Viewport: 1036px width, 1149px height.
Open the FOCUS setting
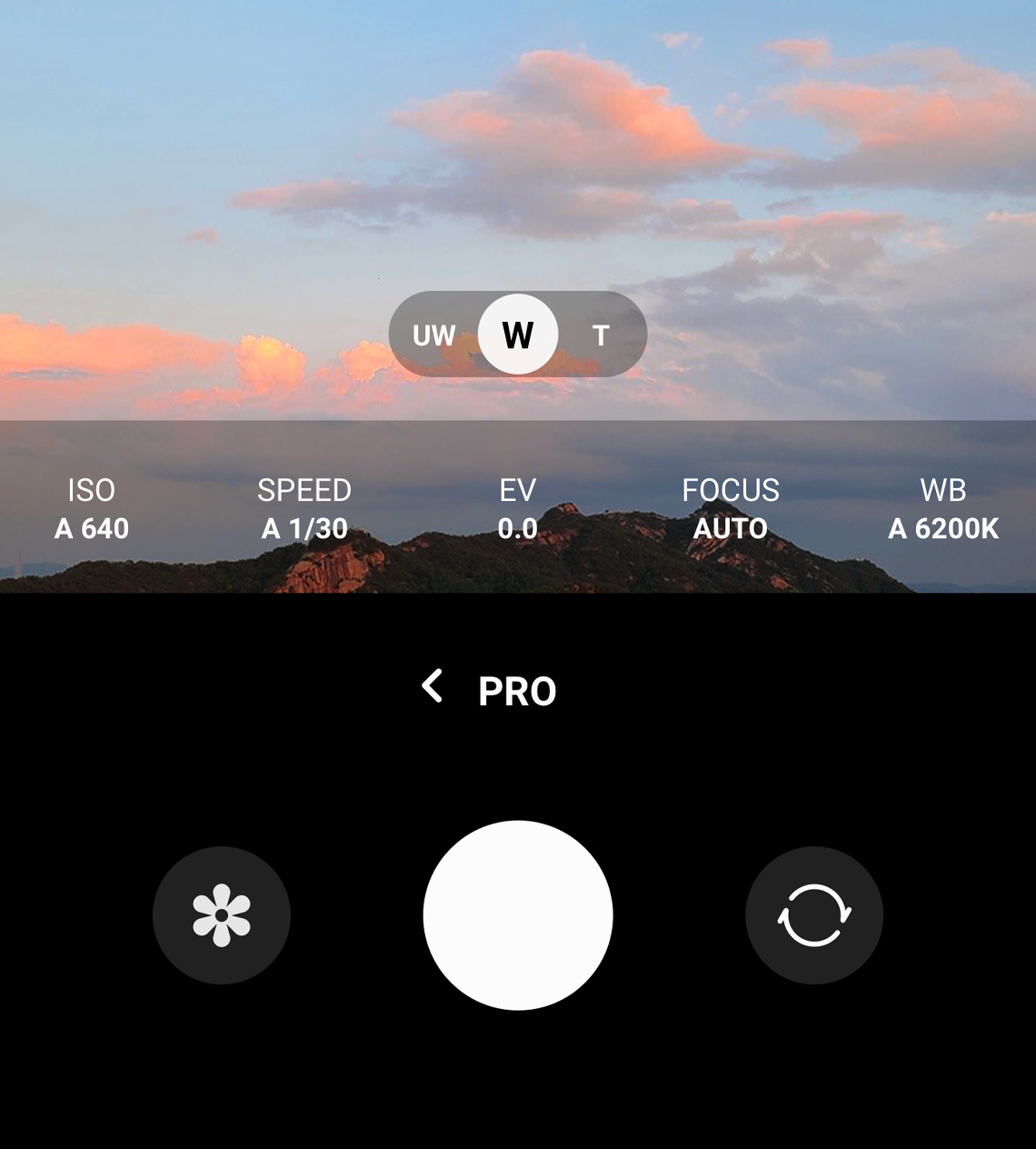click(731, 509)
